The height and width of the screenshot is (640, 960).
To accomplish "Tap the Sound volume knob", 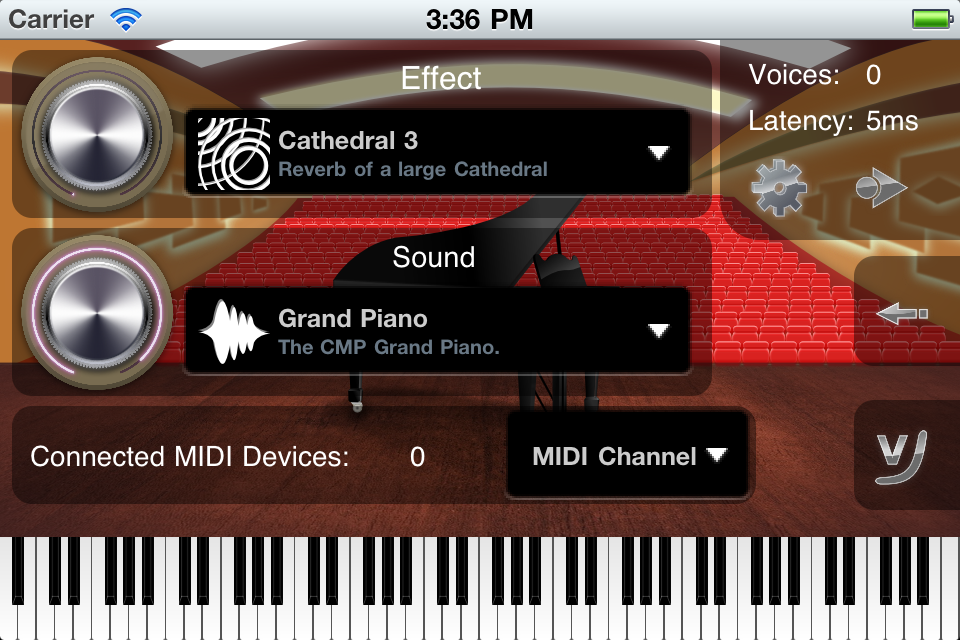I will pos(97,311).
